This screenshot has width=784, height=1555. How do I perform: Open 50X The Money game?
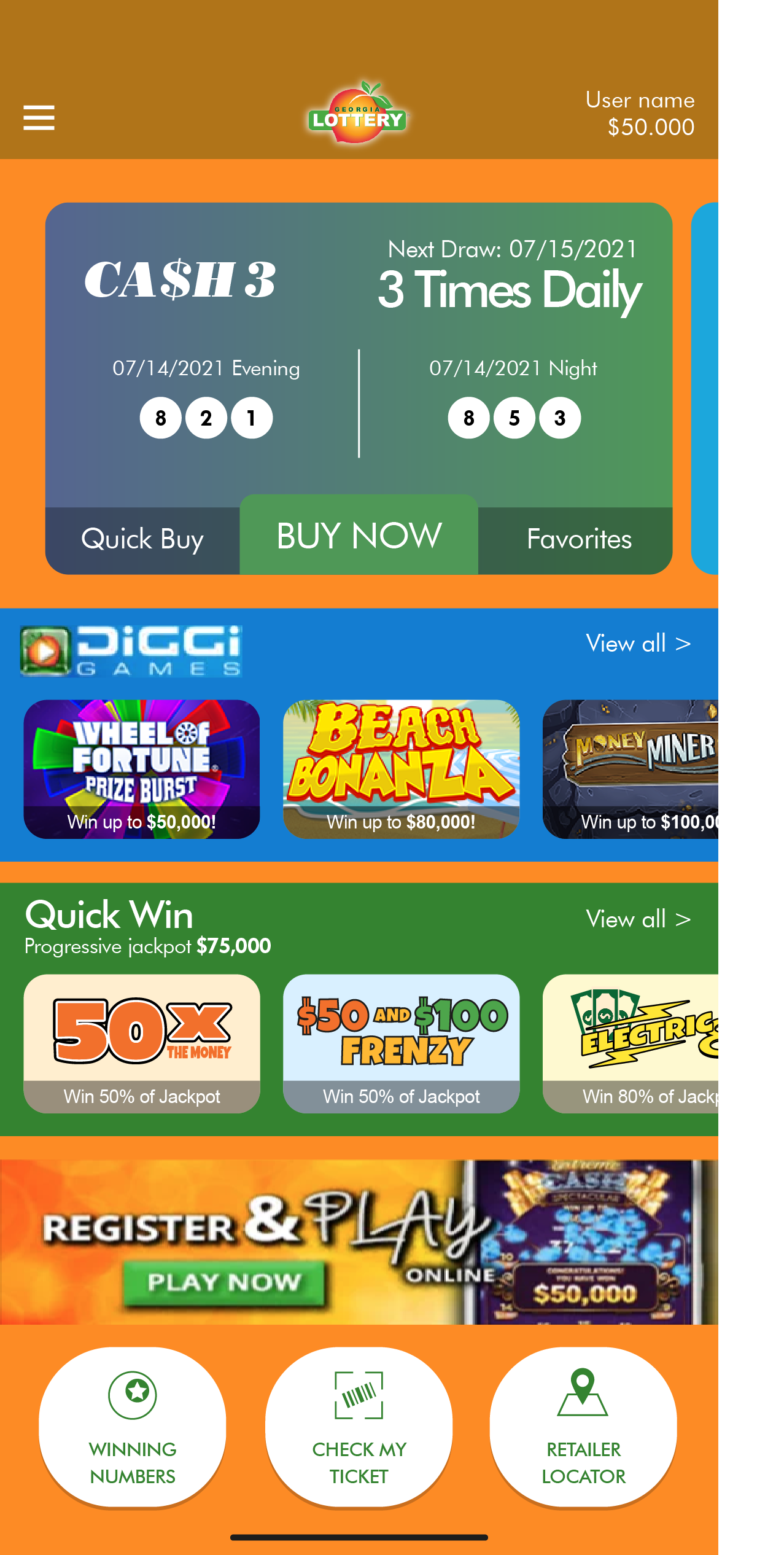[142, 1043]
